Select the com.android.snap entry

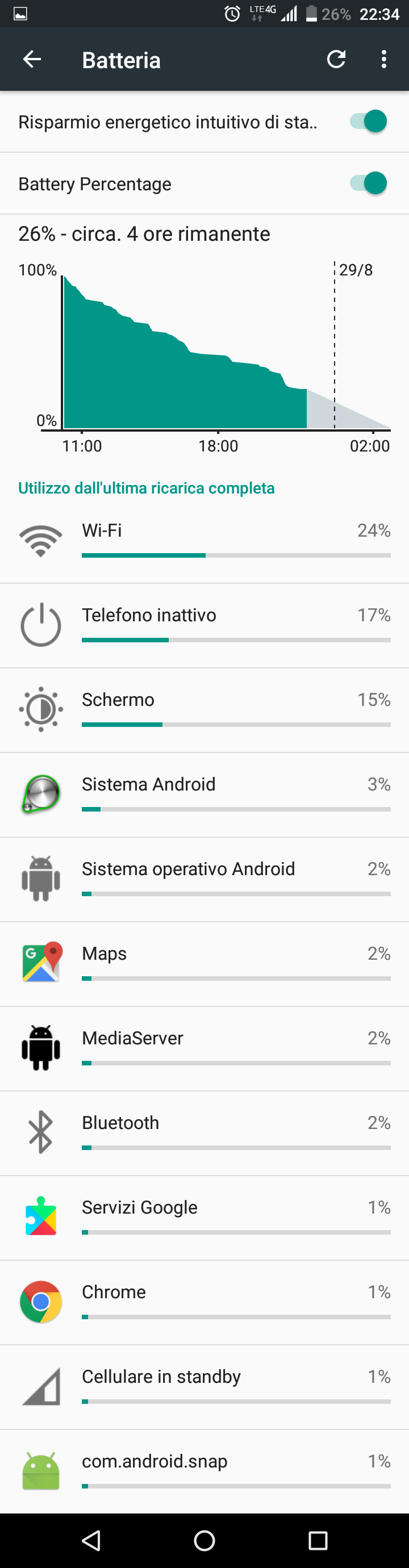point(204,1471)
